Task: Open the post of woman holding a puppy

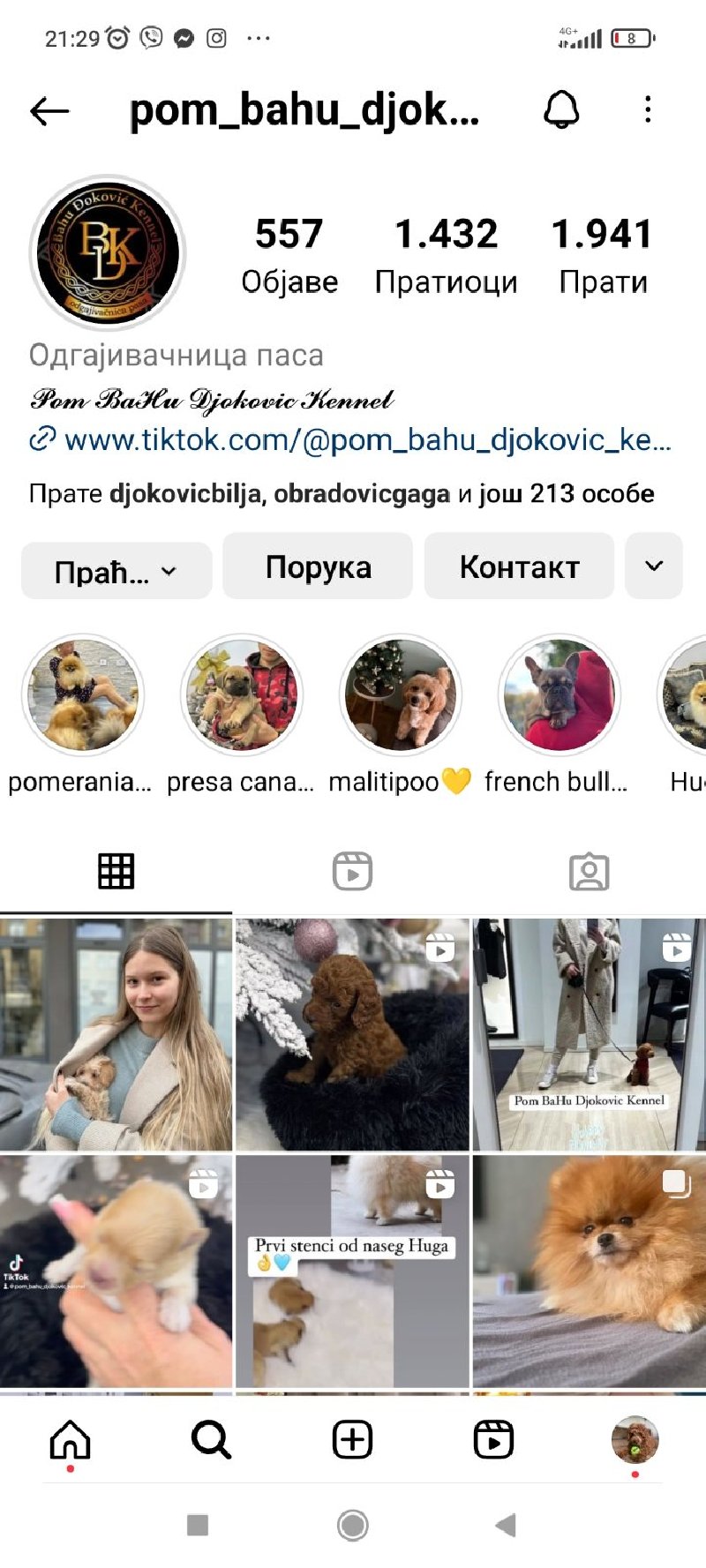Action: click(116, 1034)
